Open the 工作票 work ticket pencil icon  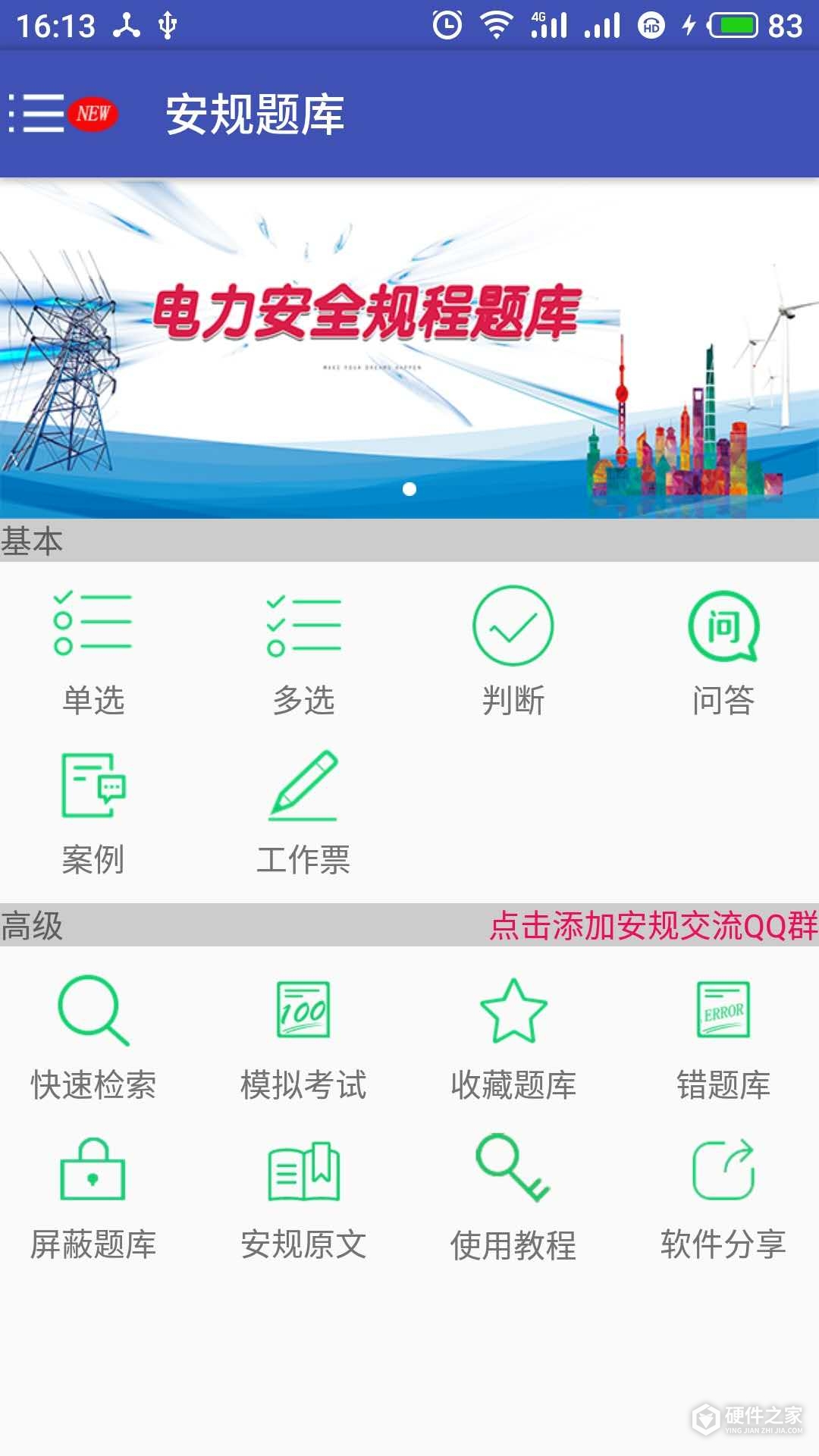(x=303, y=789)
